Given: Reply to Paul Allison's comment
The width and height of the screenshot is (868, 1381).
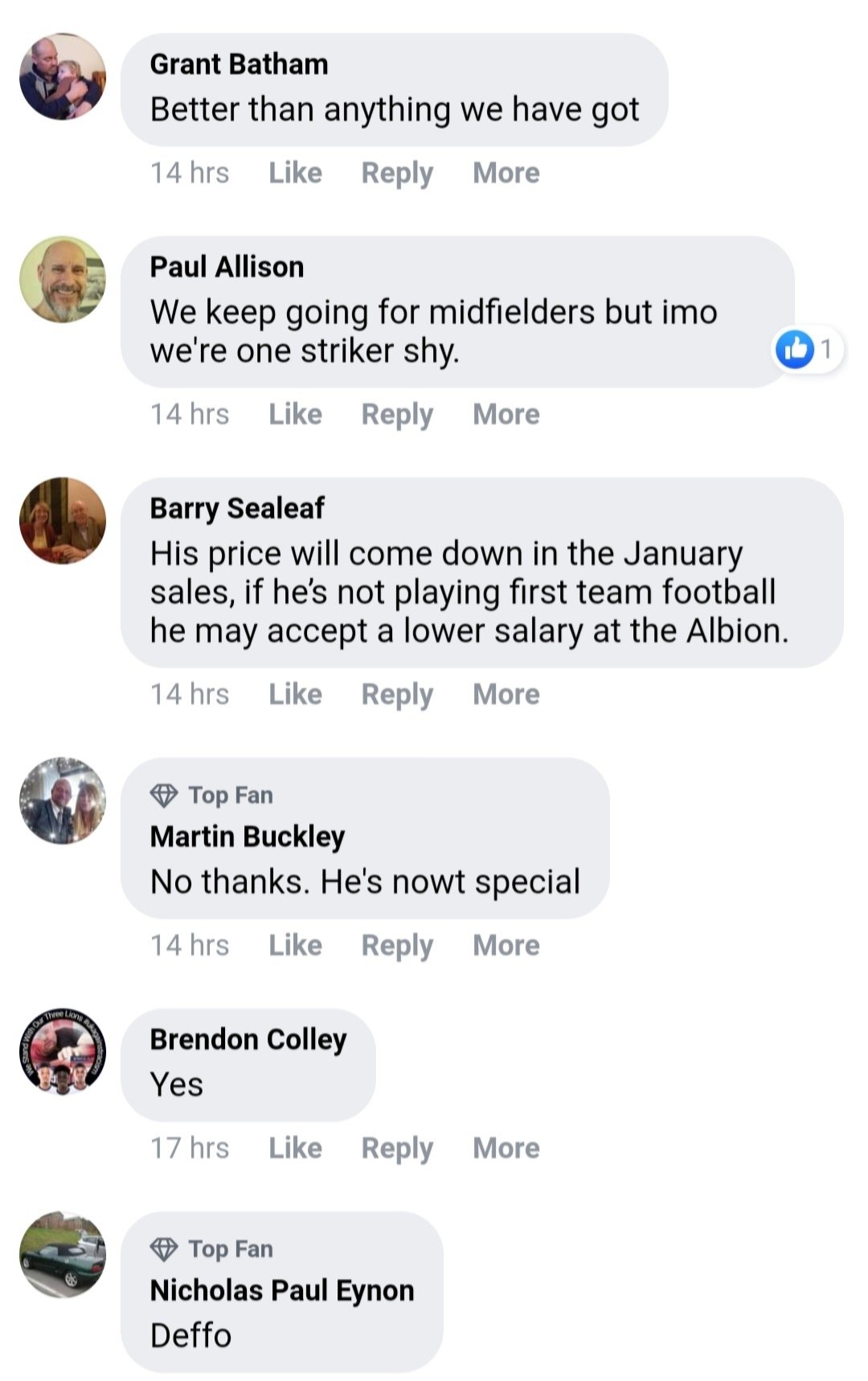Looking at the screenshot, I should [397, 414].
